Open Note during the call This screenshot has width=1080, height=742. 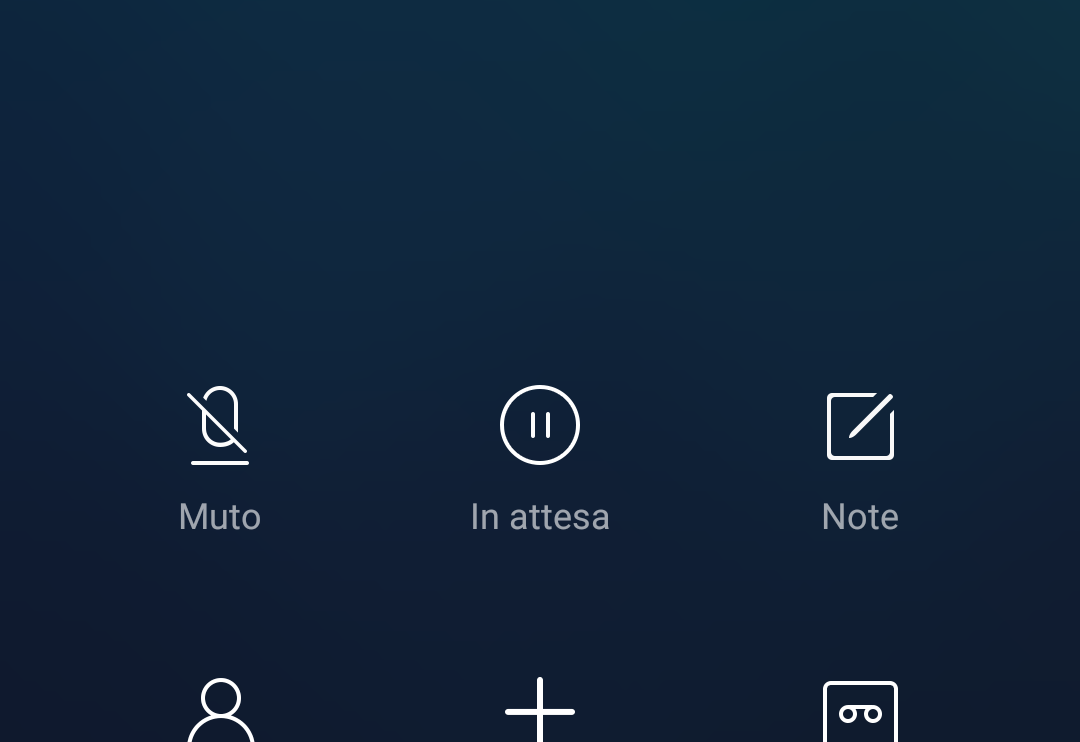pyautogui.click(x=860, y=426)
